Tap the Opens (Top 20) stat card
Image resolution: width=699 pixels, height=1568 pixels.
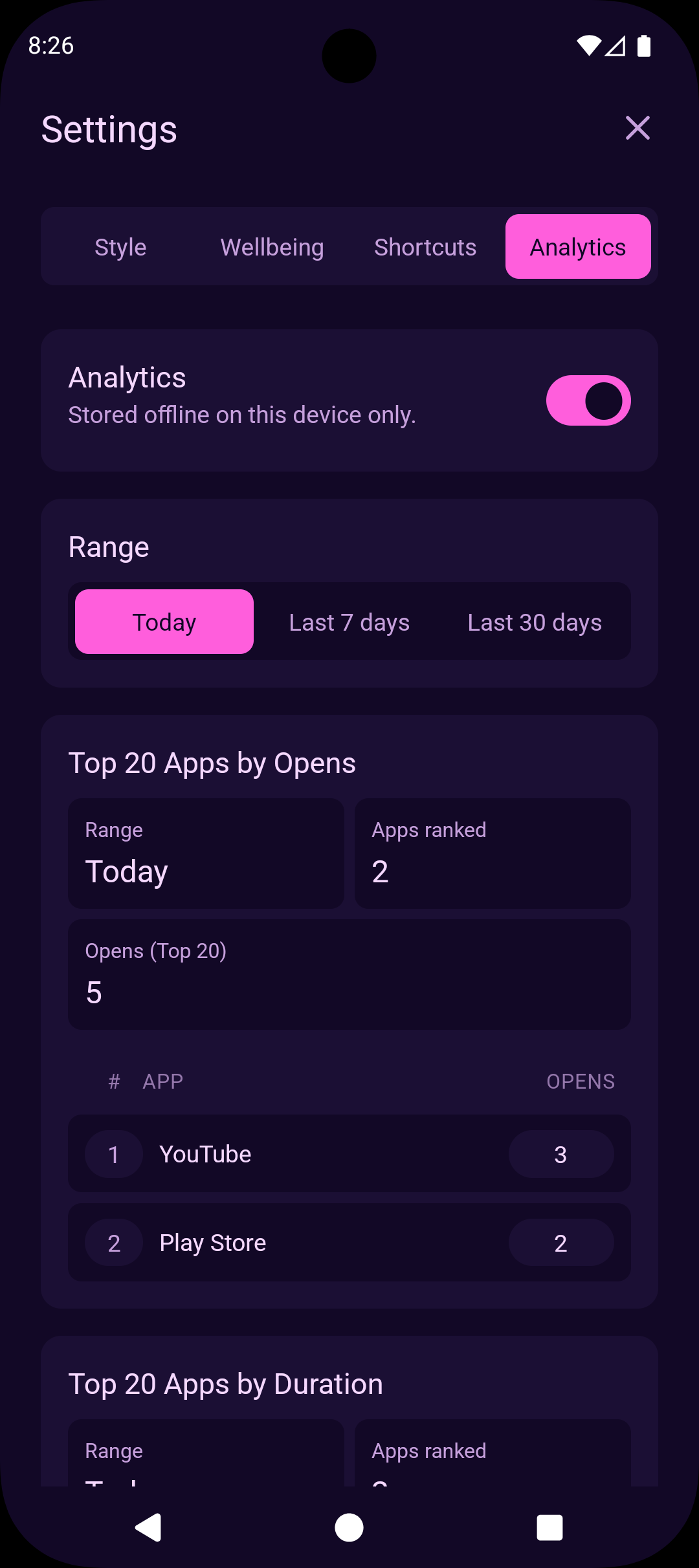point(349,974)
